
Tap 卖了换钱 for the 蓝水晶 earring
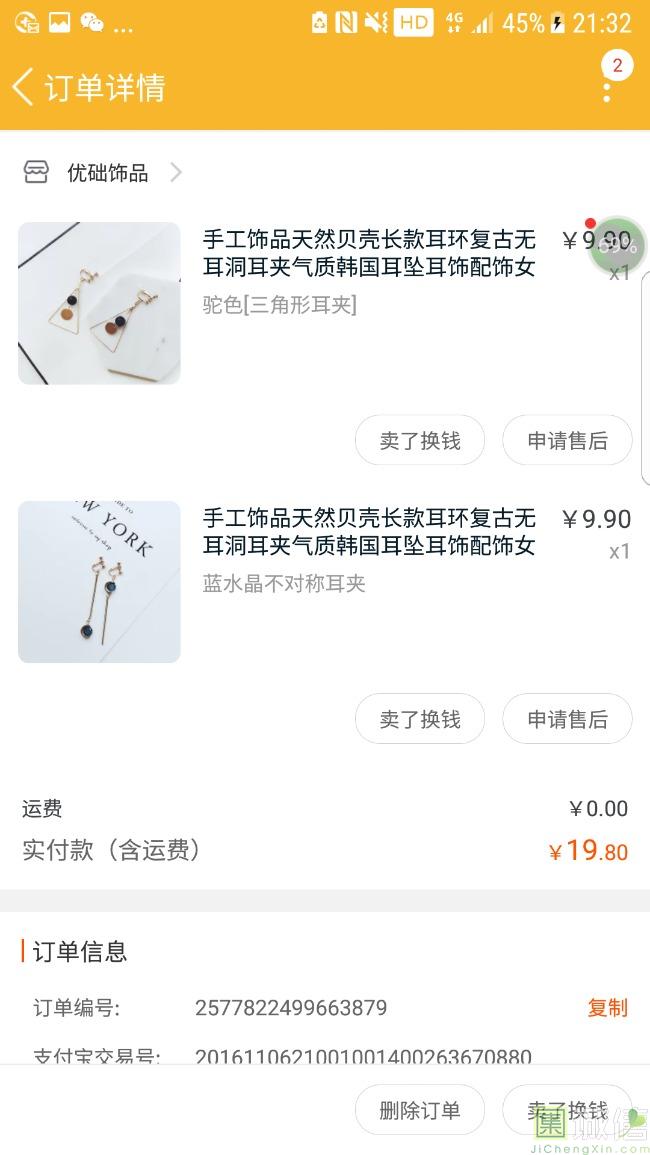(x=420, y=719)
